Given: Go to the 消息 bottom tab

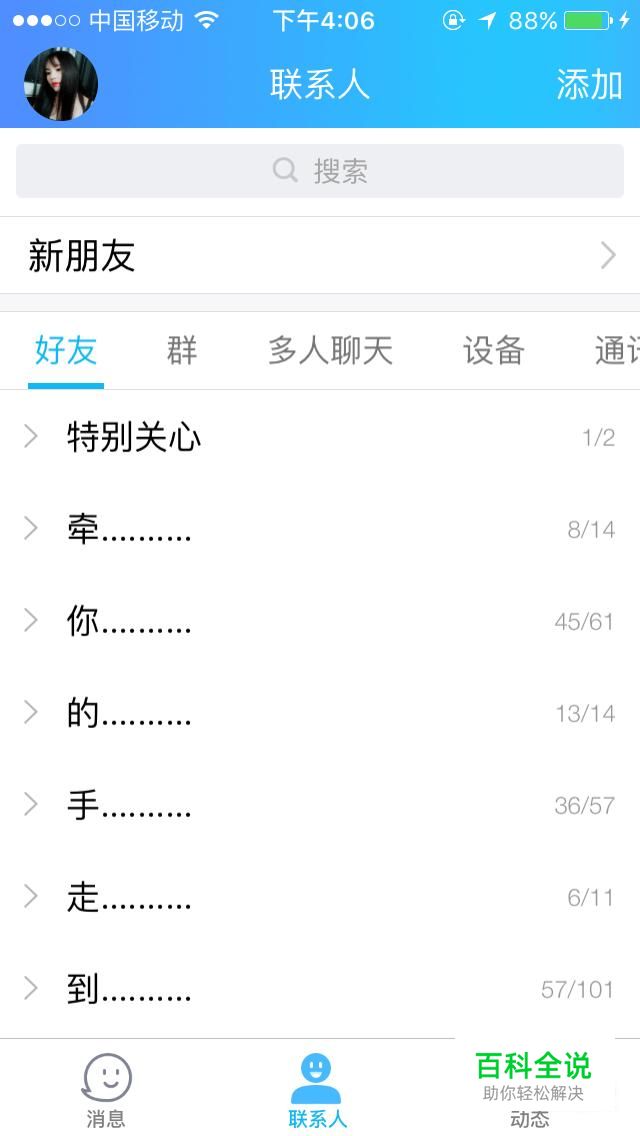Looking at the screenshot, I should click(106, 1090).
